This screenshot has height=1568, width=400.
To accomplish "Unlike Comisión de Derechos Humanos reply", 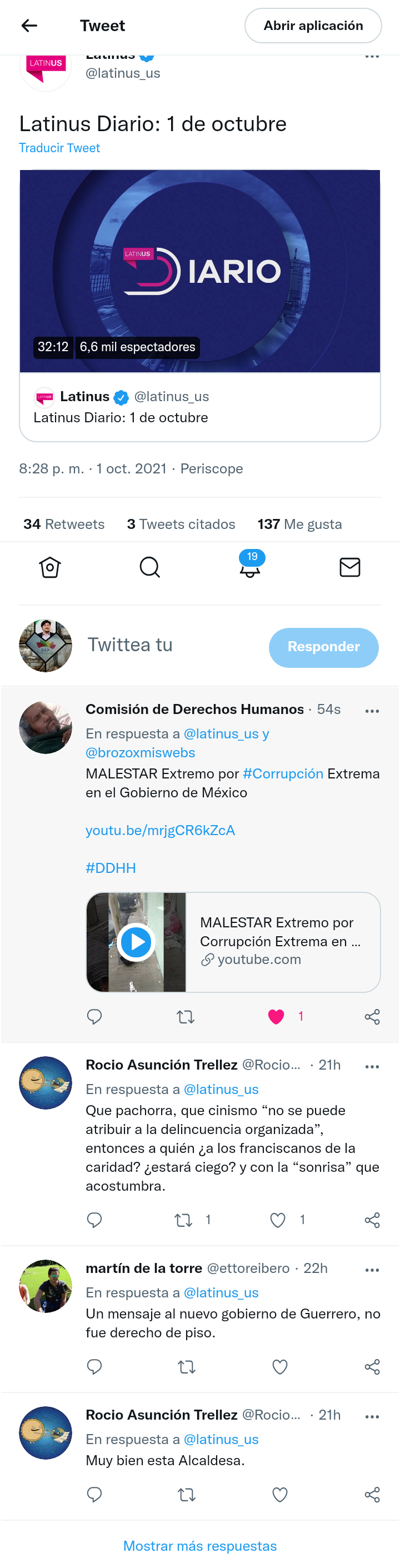I will 277,1016.
